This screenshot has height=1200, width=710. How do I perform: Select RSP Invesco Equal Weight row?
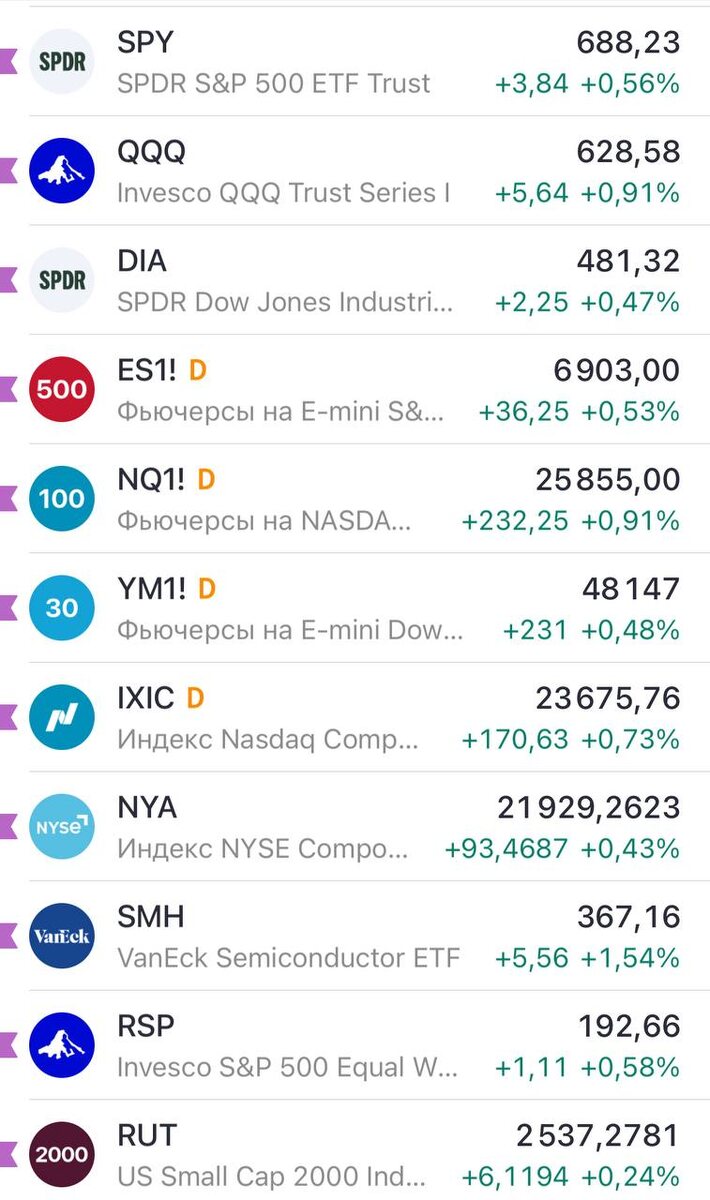355,1046
